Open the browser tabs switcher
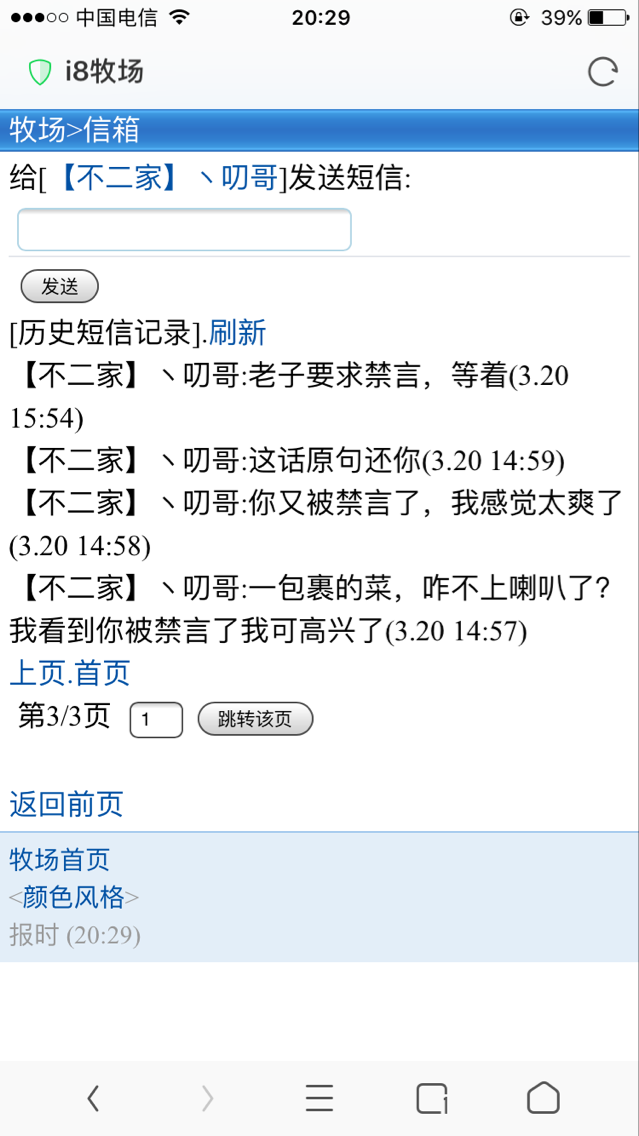639x1136 pixels. [433, 1098]
